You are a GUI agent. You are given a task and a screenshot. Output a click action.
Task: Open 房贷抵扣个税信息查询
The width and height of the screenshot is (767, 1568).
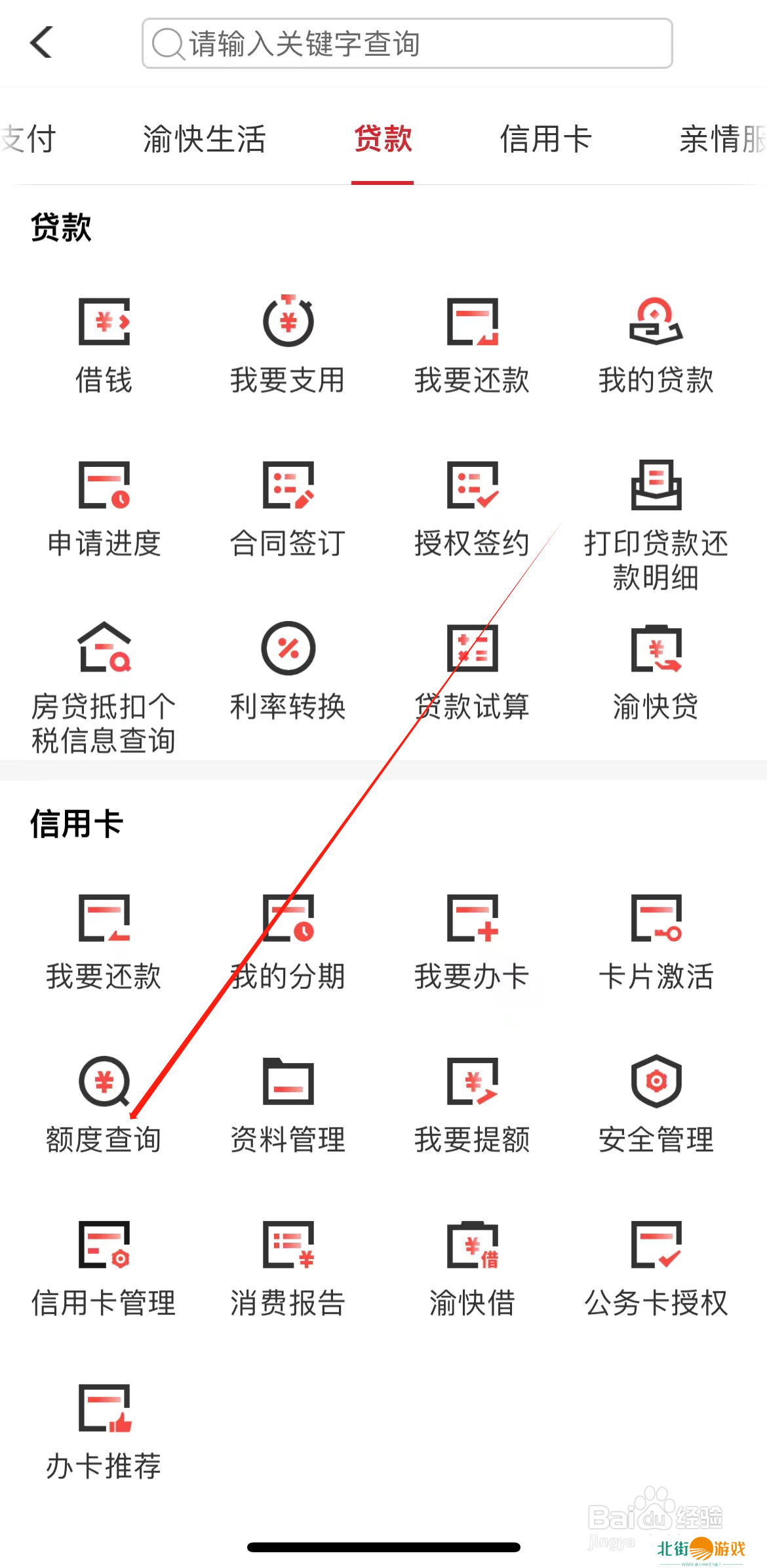tap(104, 685)
